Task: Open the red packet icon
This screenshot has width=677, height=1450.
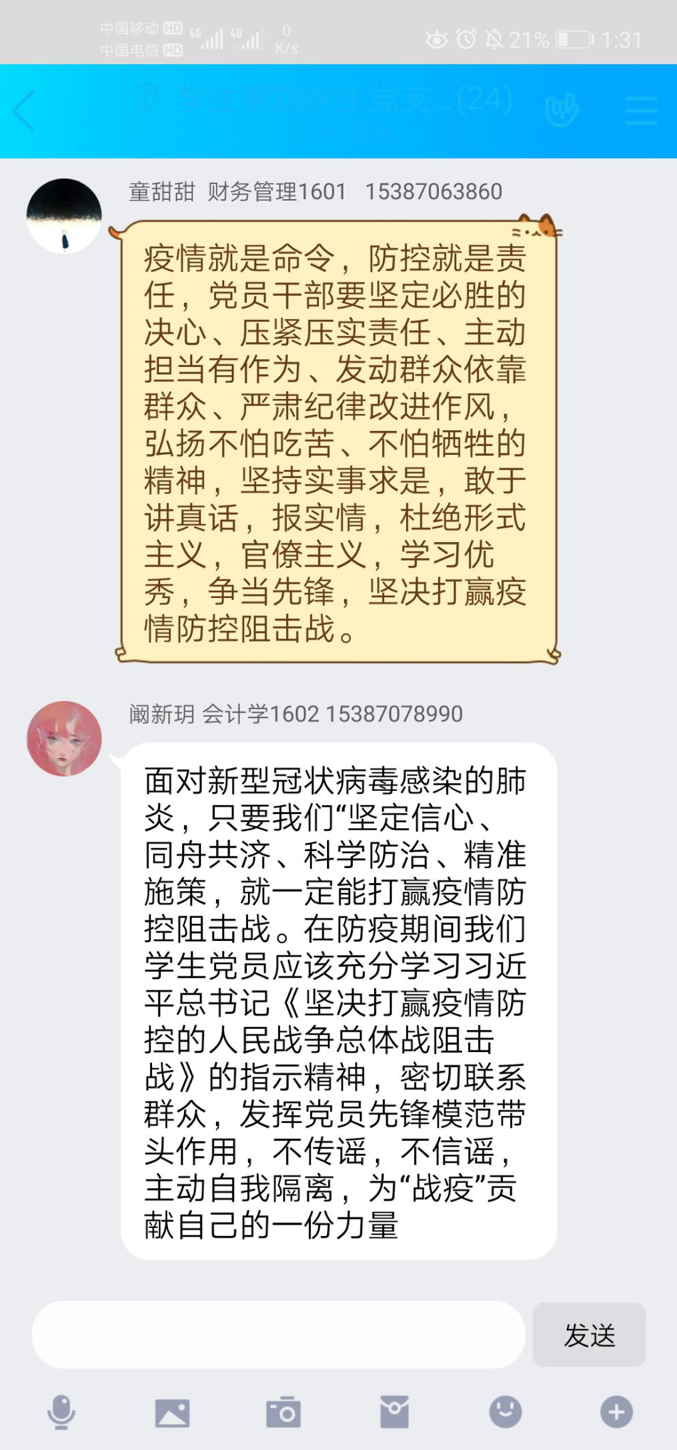Action: 394,1412
